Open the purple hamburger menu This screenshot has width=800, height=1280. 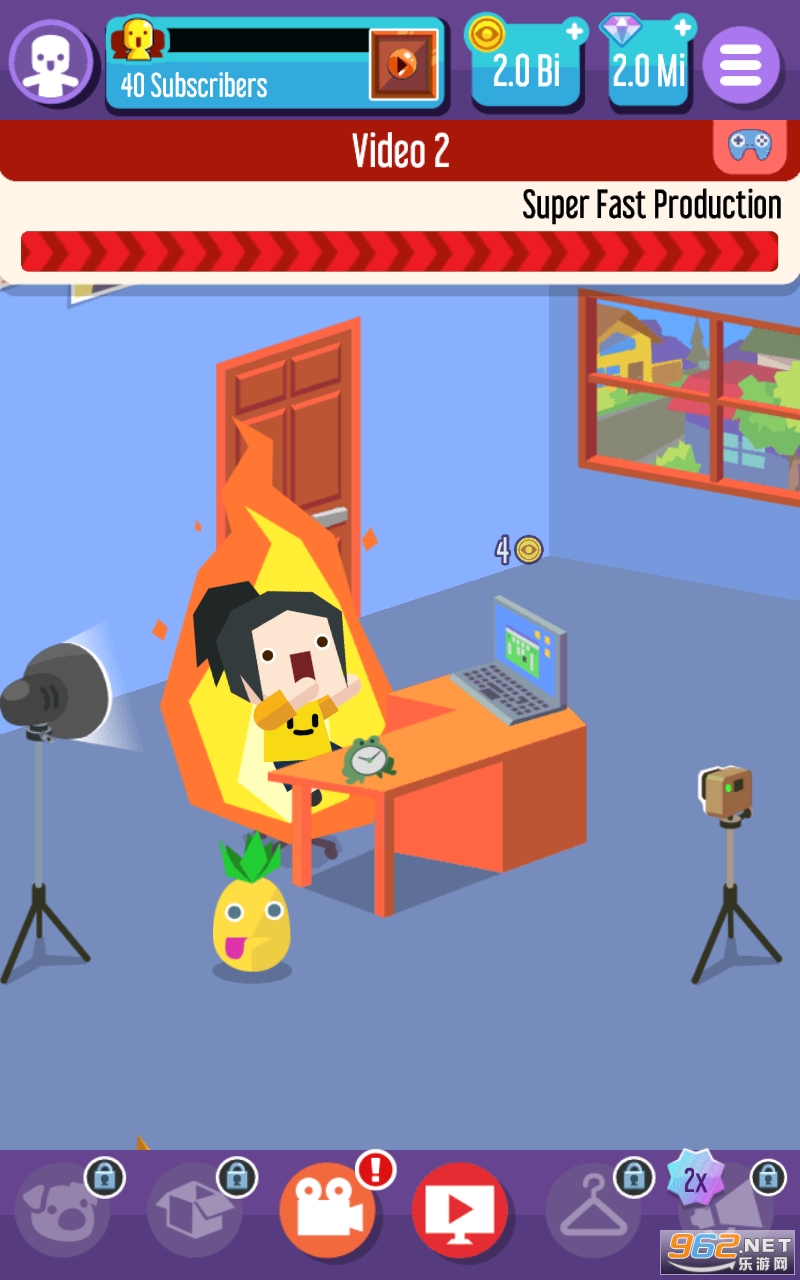click(x=741, y=64)
